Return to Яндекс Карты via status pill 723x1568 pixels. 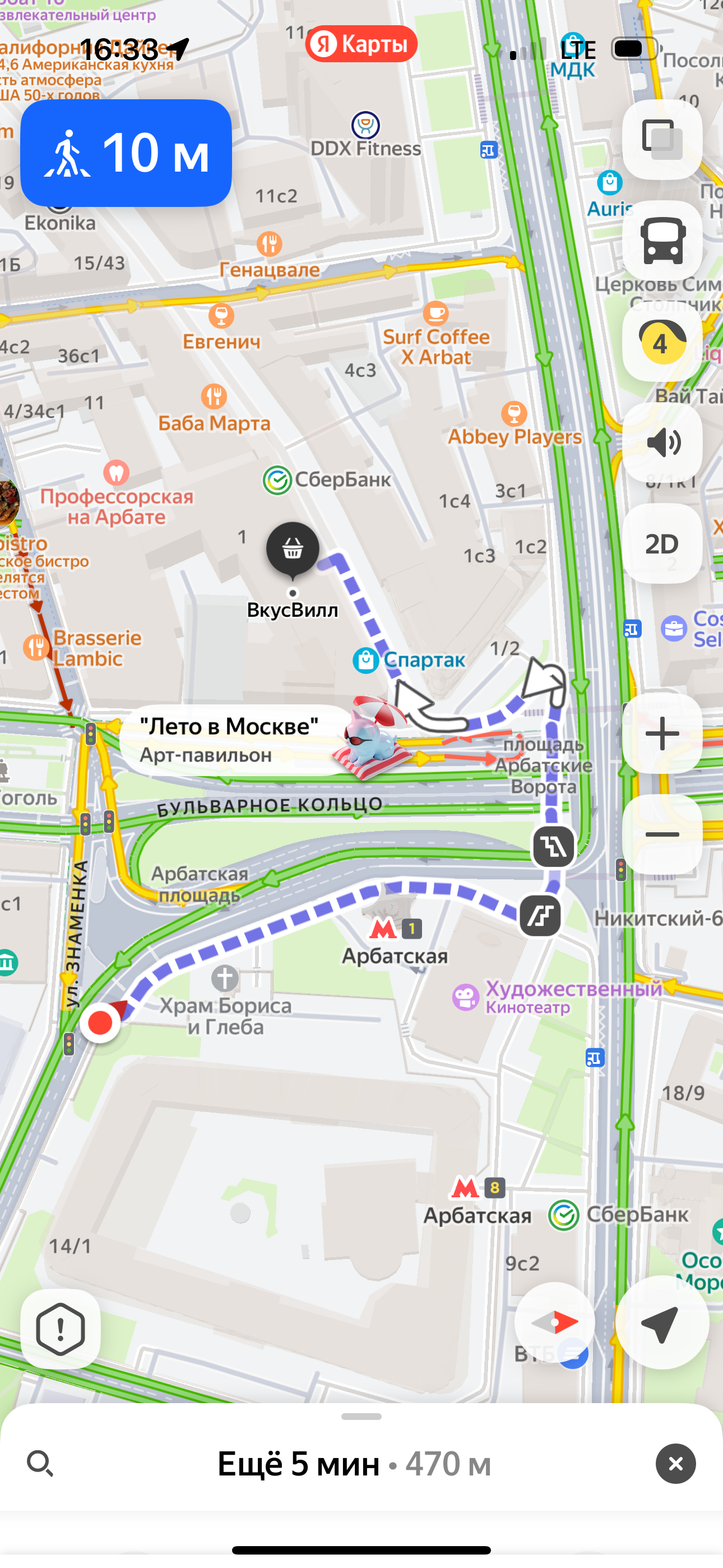(361, 44)
